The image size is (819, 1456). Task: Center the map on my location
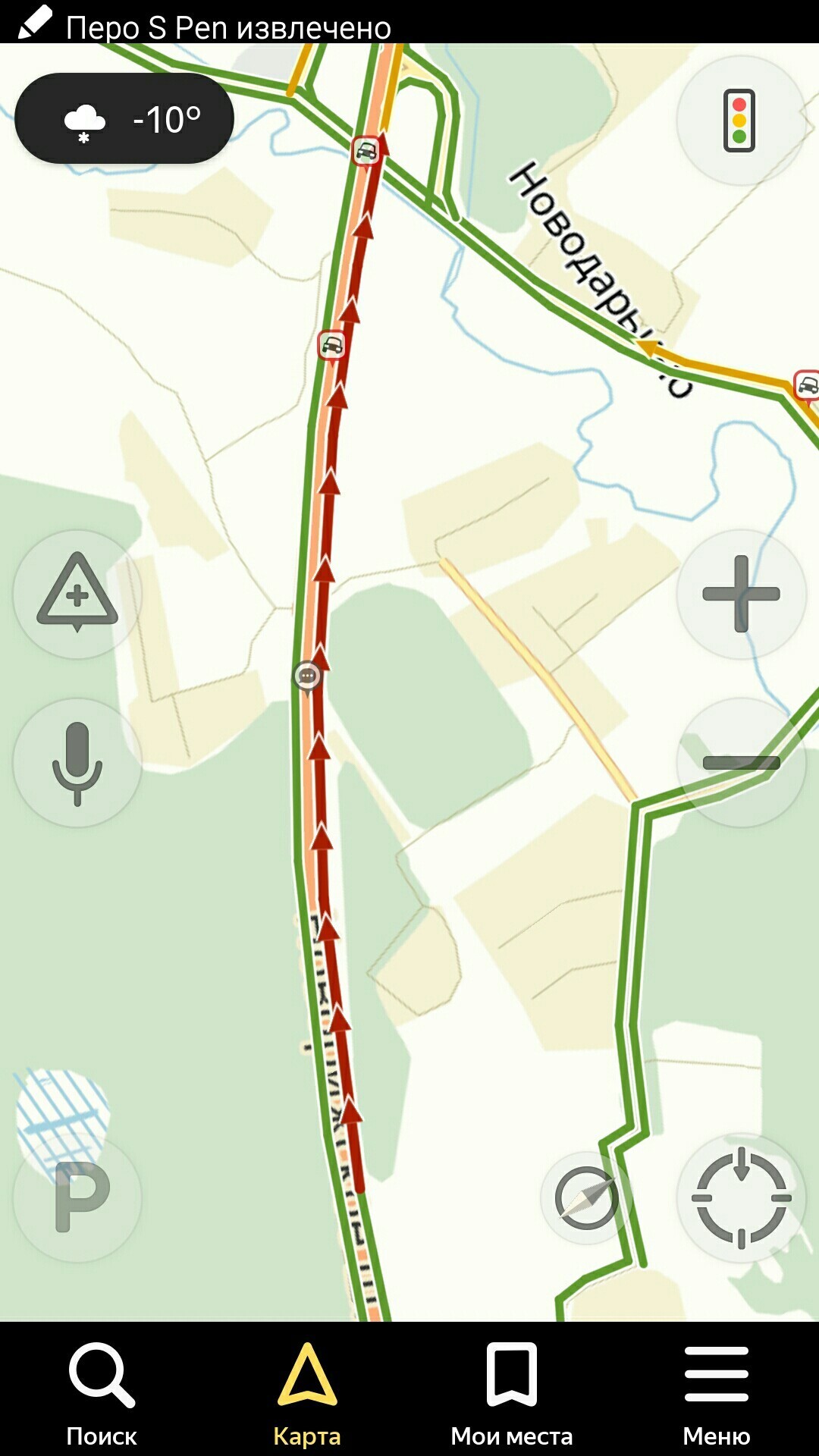pos(741,1198)
